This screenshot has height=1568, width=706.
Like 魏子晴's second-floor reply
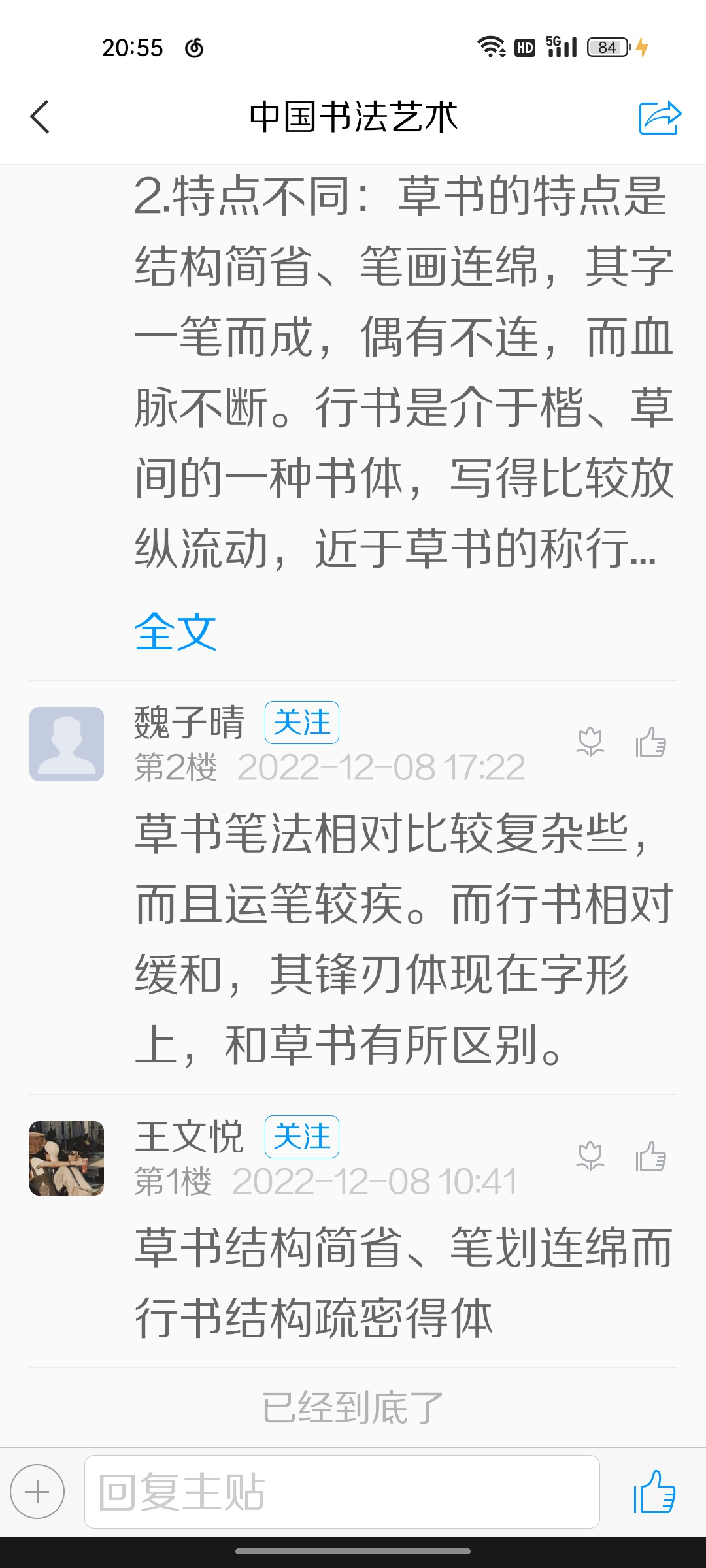(651, 743)
